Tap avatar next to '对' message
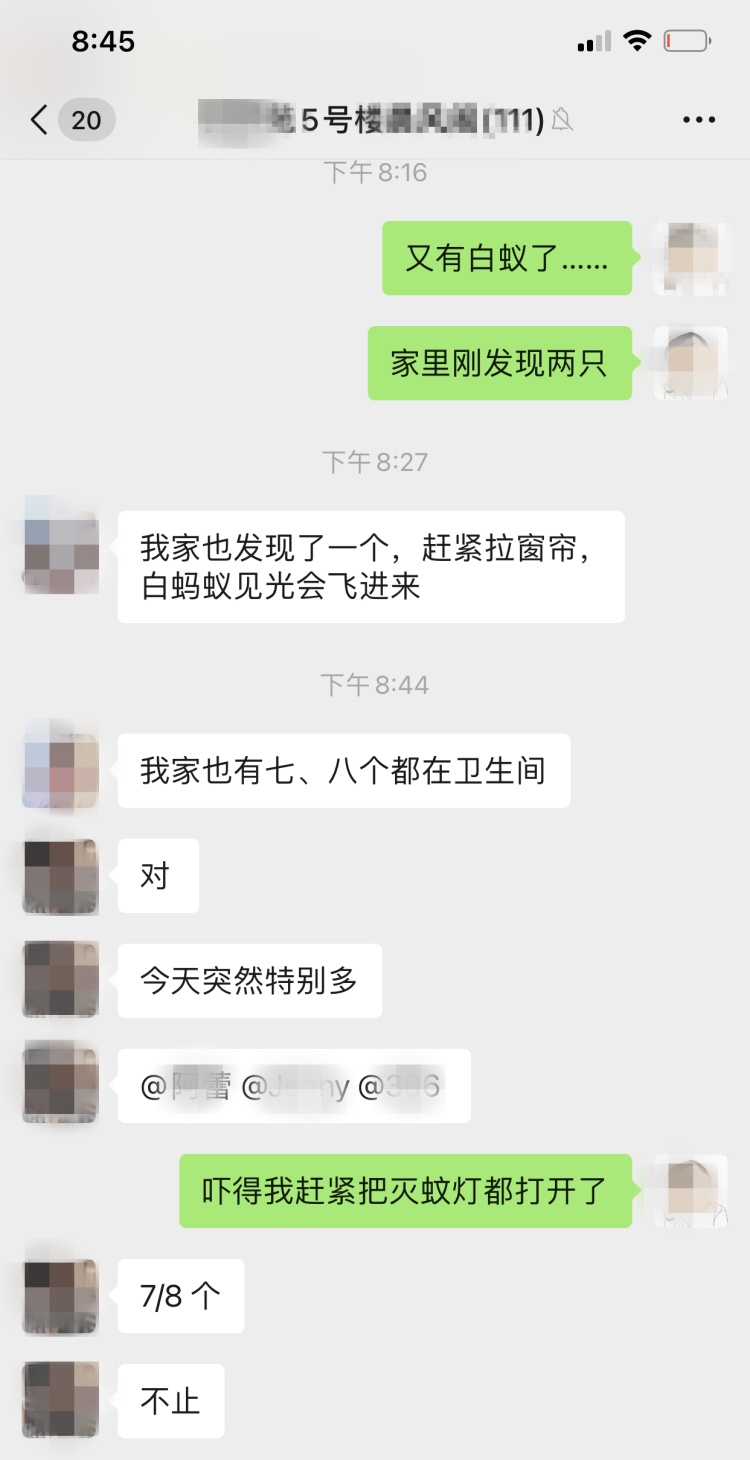The image size is (750, 1460). 61,876
